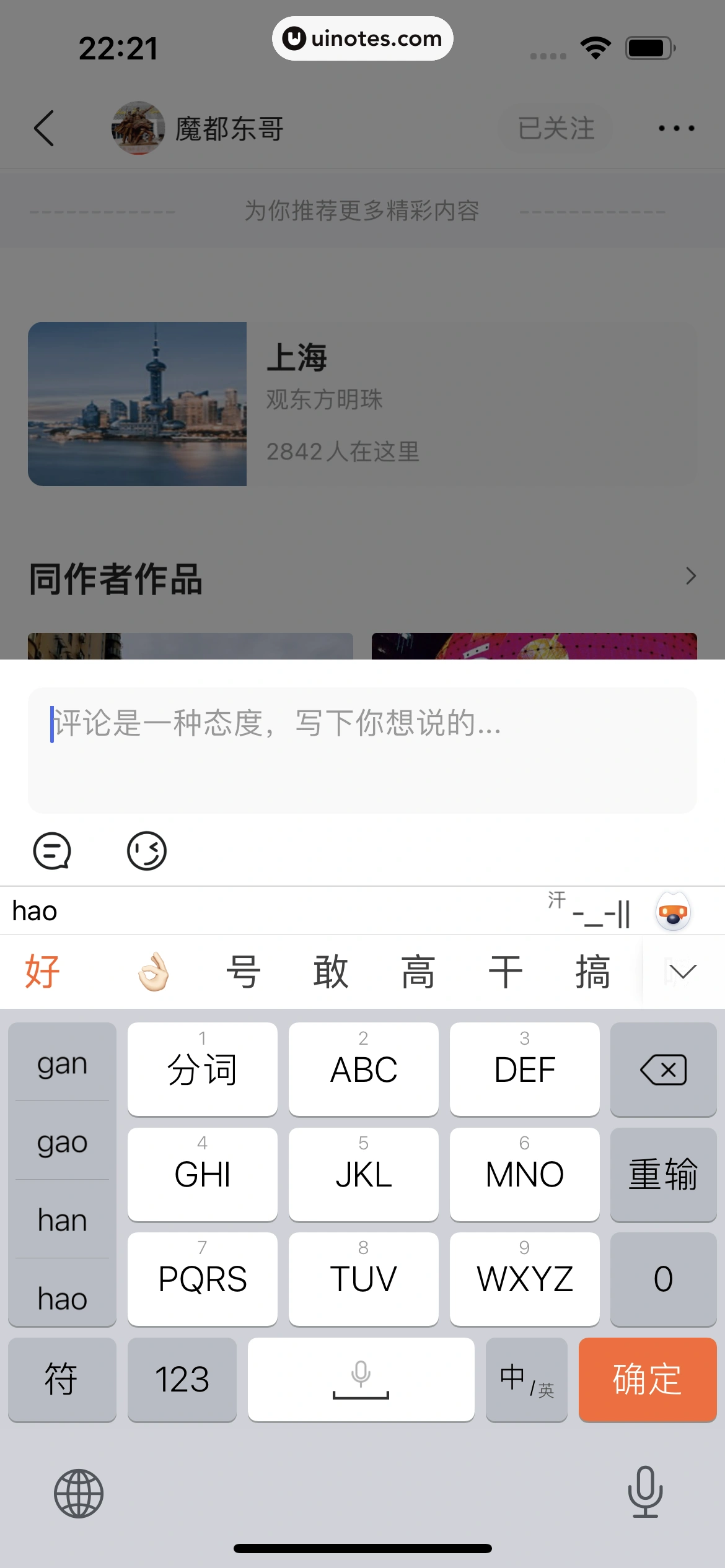The height and width of the screenshot is (1568, 725).
Task: Click the 已关注 followed button
Action: [555, 128]
